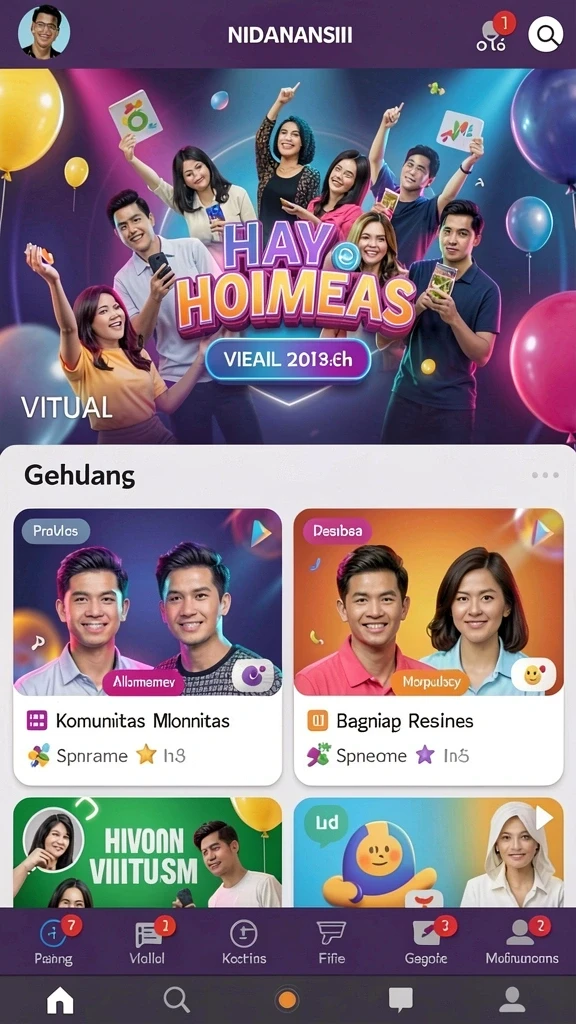576x1024 pixels.
Task: Tap the Vieail 2013 banner button
Action: click(288, 360)
